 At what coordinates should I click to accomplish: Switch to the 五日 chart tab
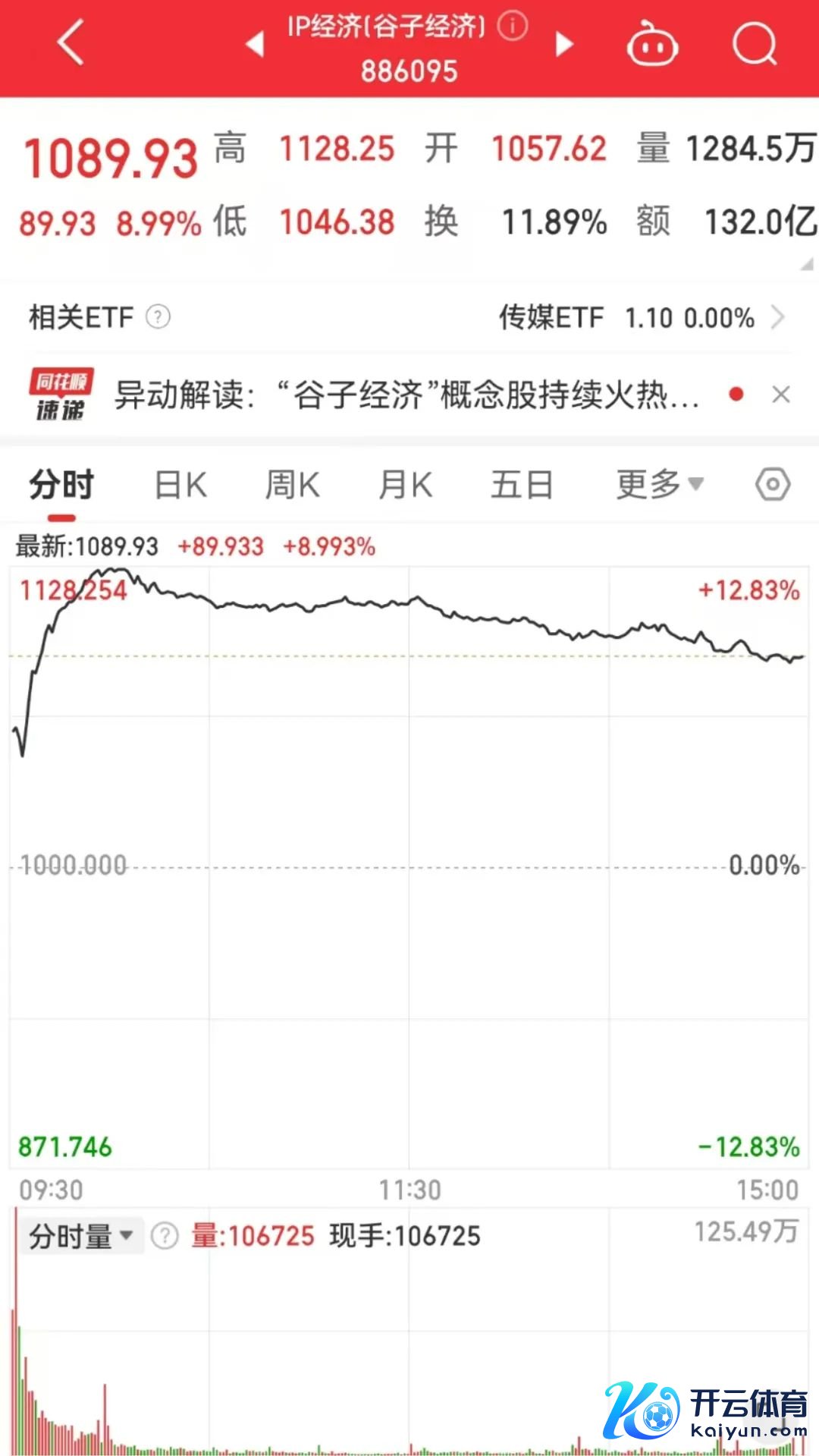pos(522,486)
